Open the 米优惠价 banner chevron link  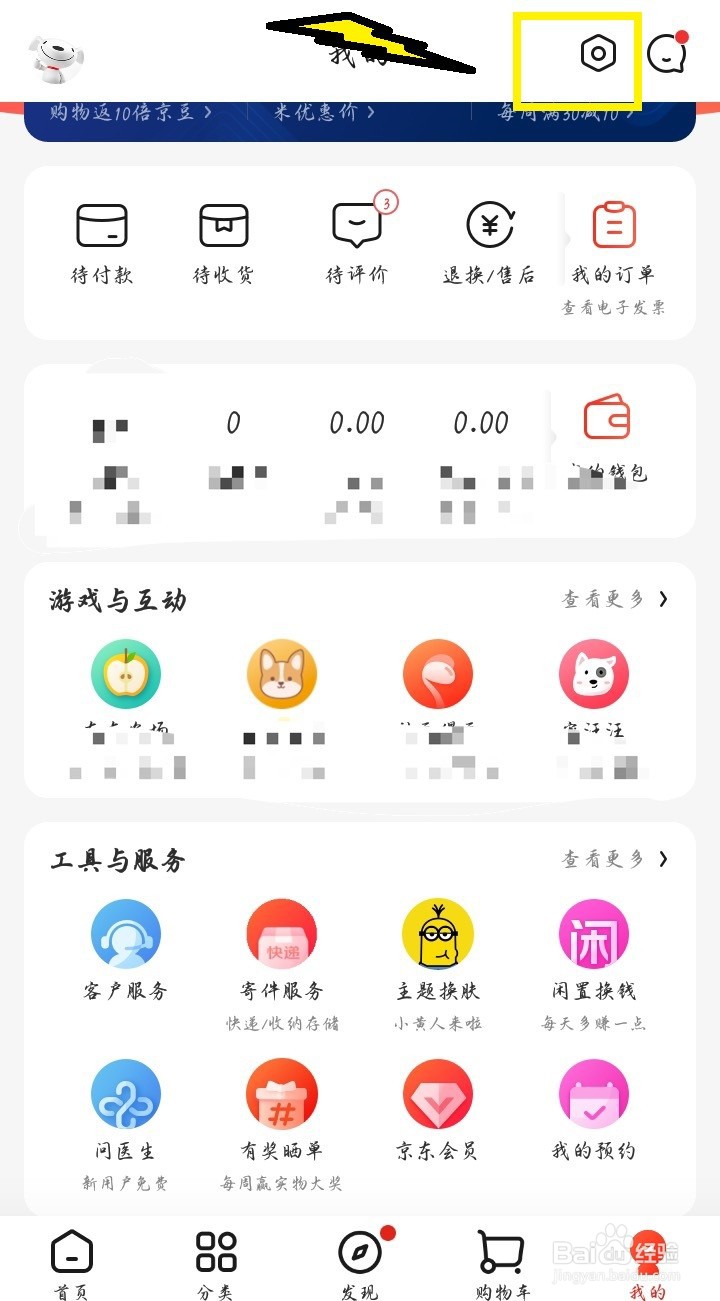[320, 113]
